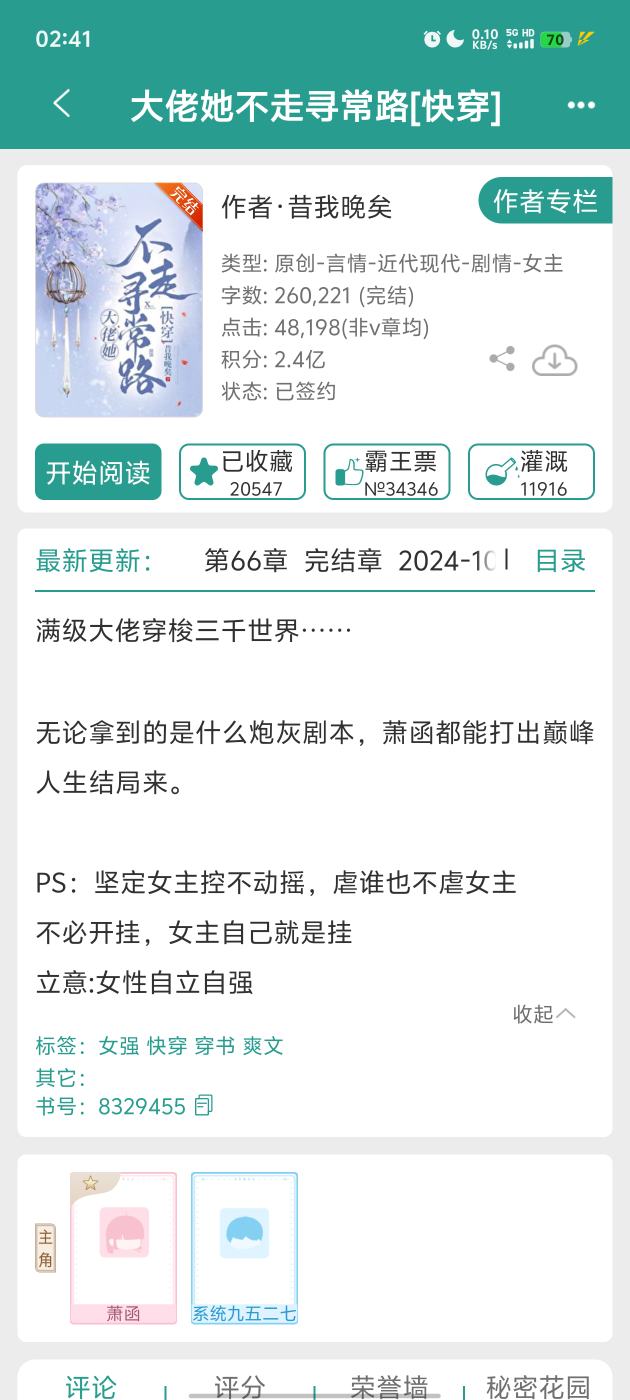Tap 开始阅读 to start reading

pos(98,472)
